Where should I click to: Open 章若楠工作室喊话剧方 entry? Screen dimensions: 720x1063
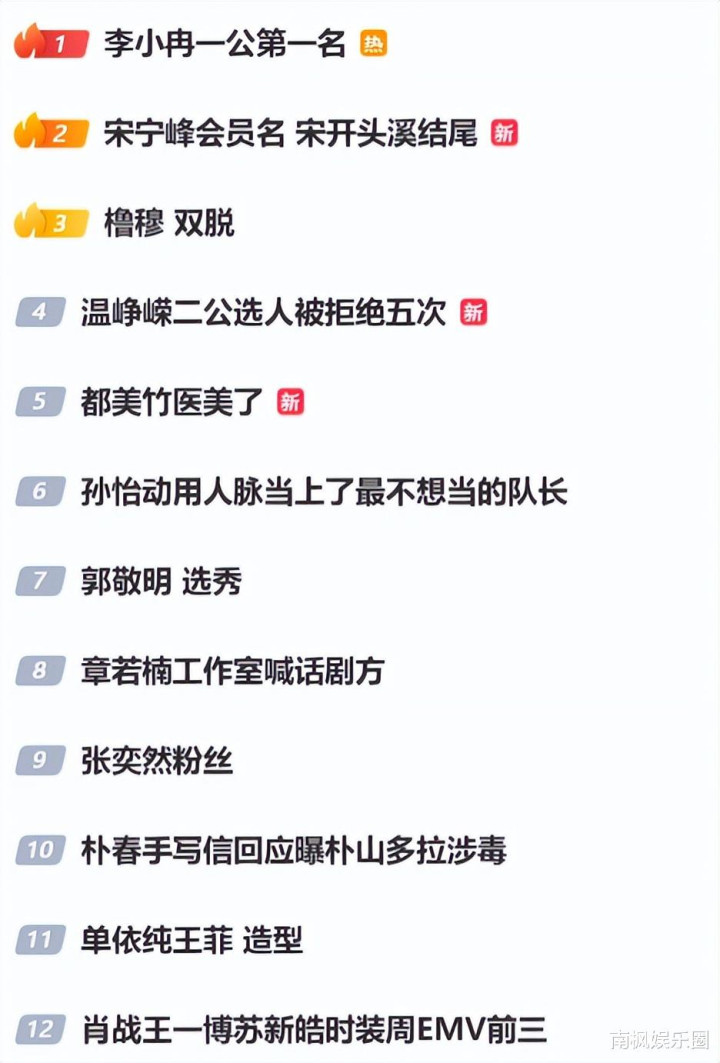tap(232, 671)
